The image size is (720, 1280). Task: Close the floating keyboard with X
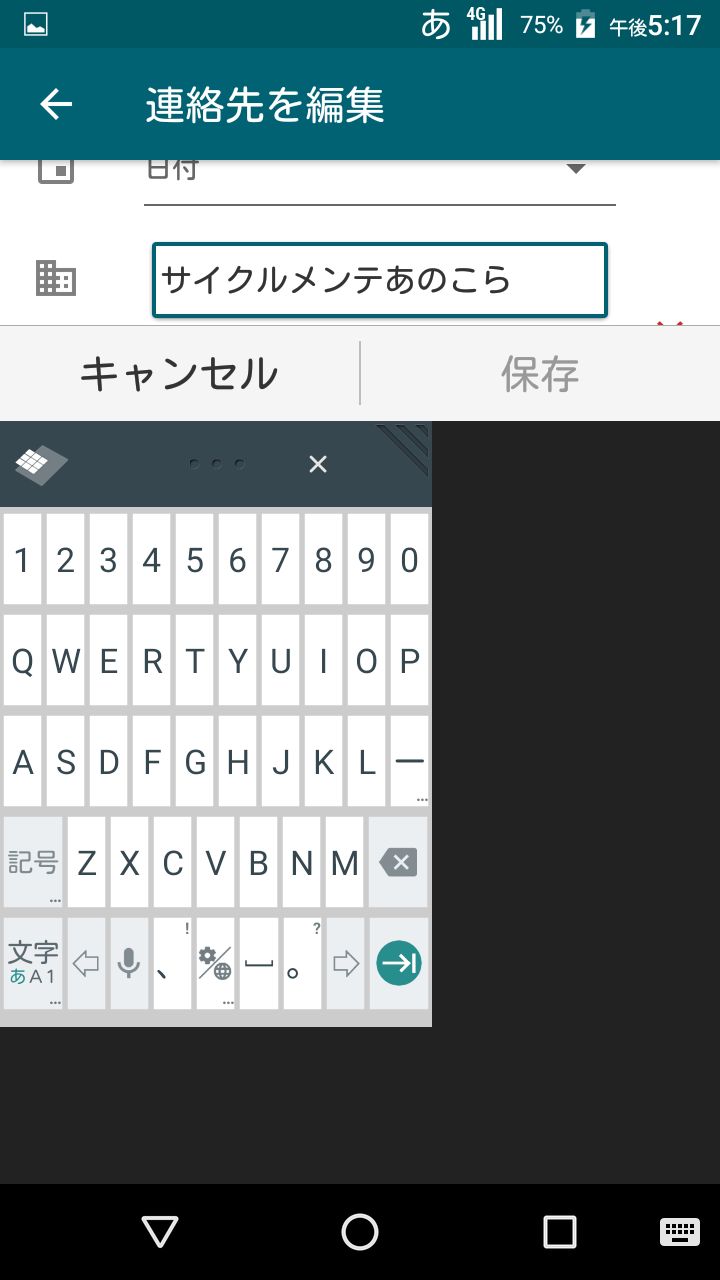pyautogui.click(x=318, y=464)
